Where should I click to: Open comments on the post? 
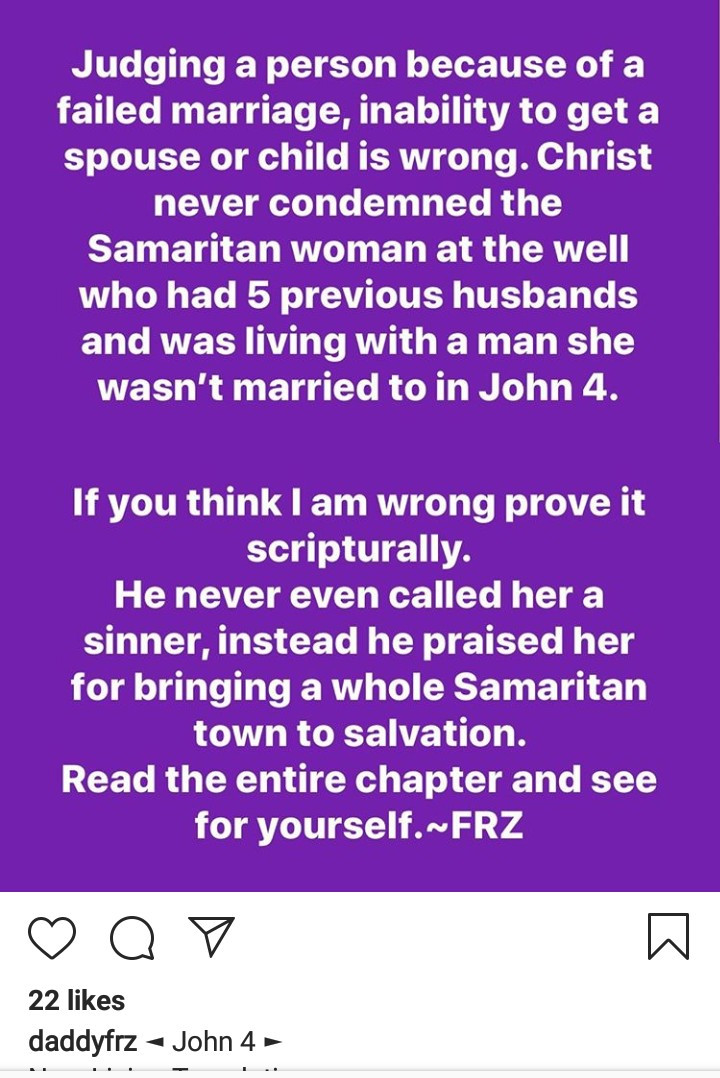pos(132,937)
